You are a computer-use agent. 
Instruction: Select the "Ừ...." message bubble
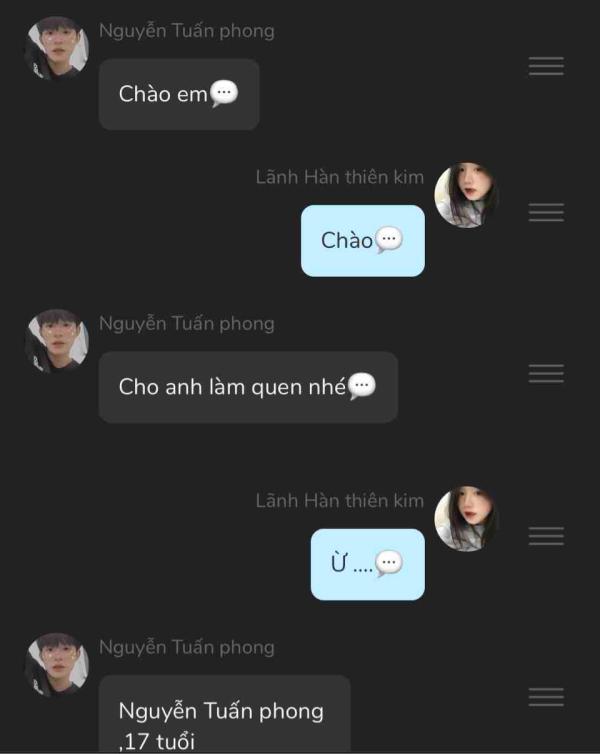(367, 564)
